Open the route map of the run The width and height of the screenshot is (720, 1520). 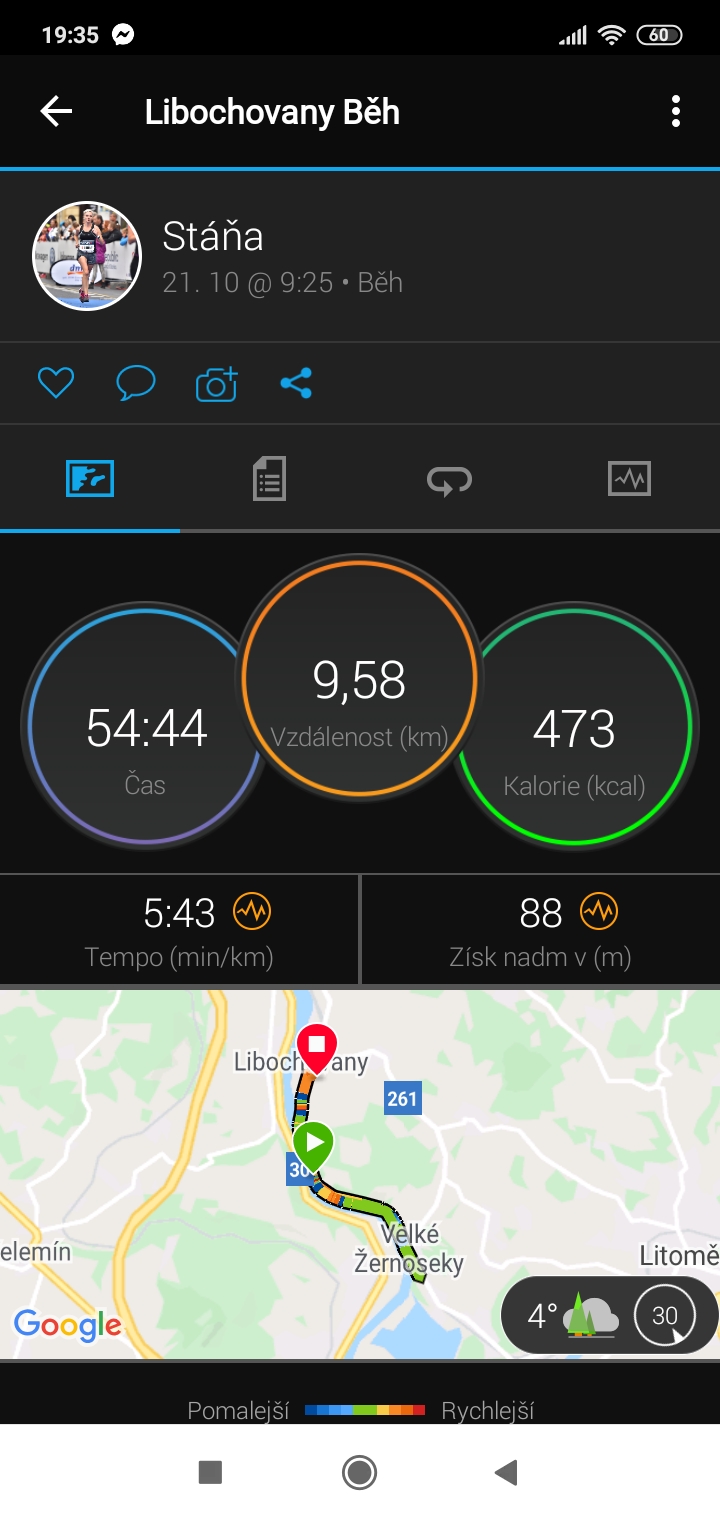360,1174
